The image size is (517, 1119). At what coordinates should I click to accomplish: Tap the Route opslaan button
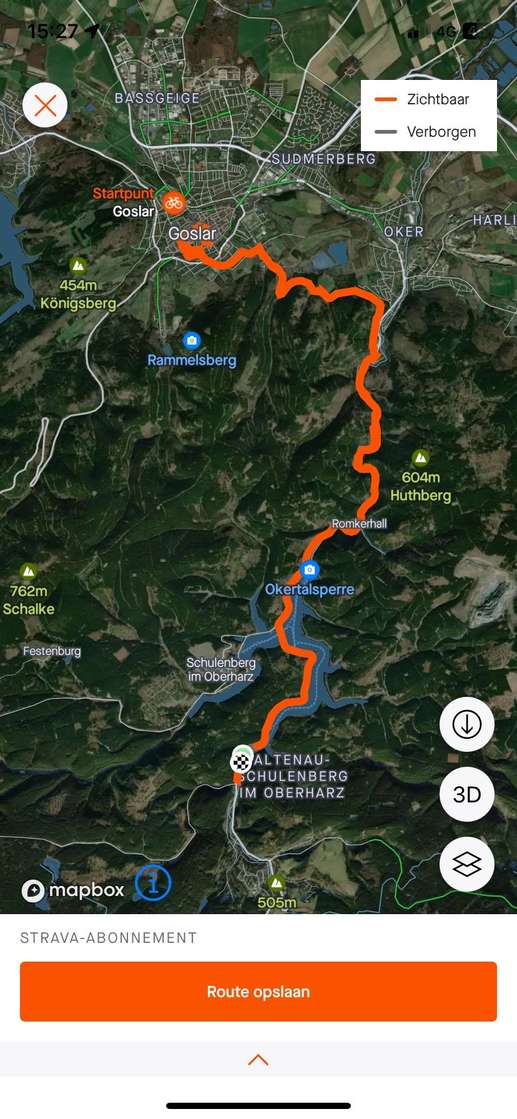[x=258, y=991]
